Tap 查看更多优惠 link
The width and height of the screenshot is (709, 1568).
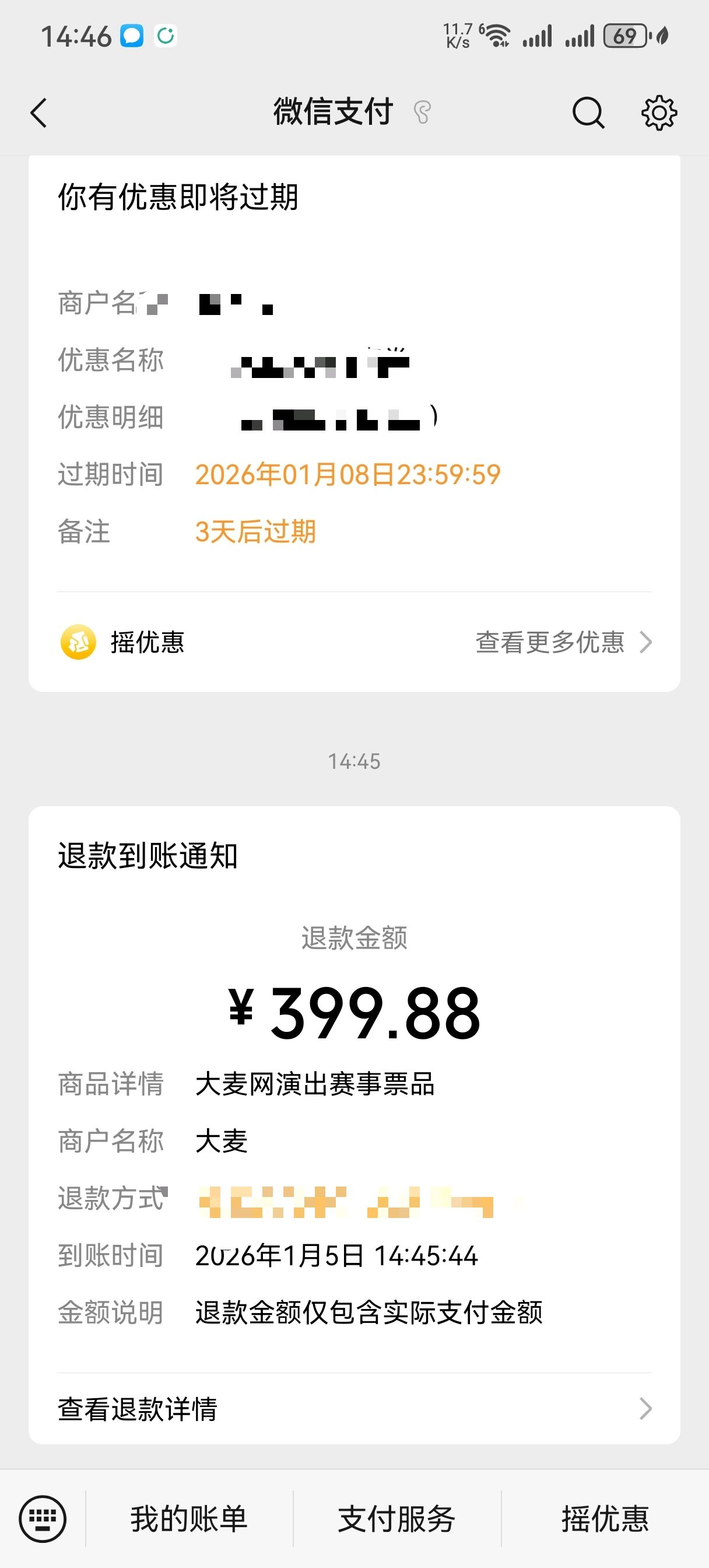pos(563,642)
